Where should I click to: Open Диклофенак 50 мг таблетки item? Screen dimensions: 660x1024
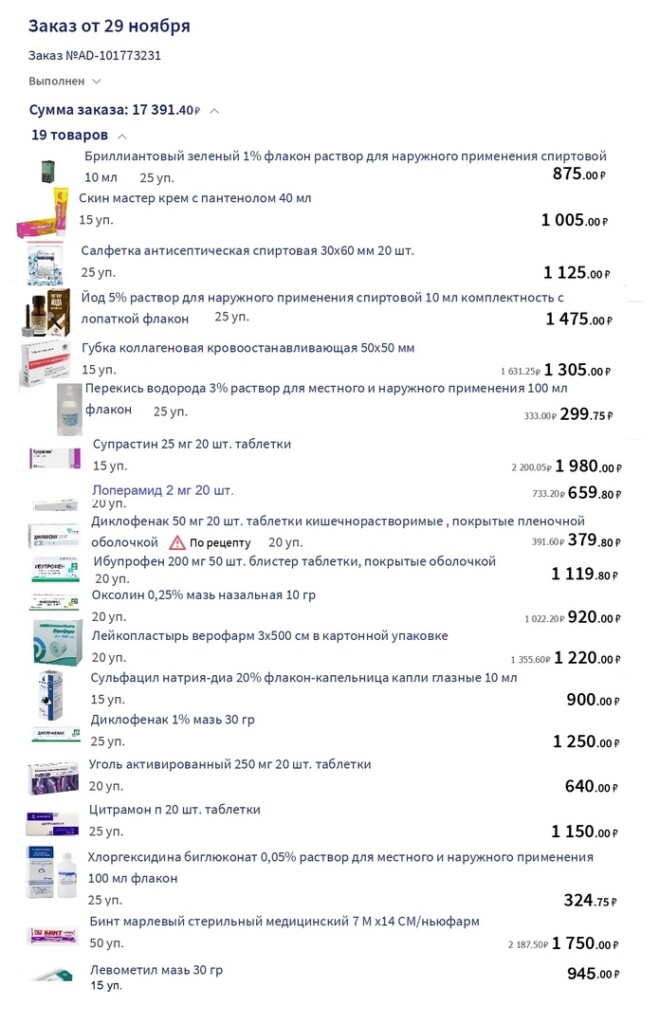pos(338,521)
